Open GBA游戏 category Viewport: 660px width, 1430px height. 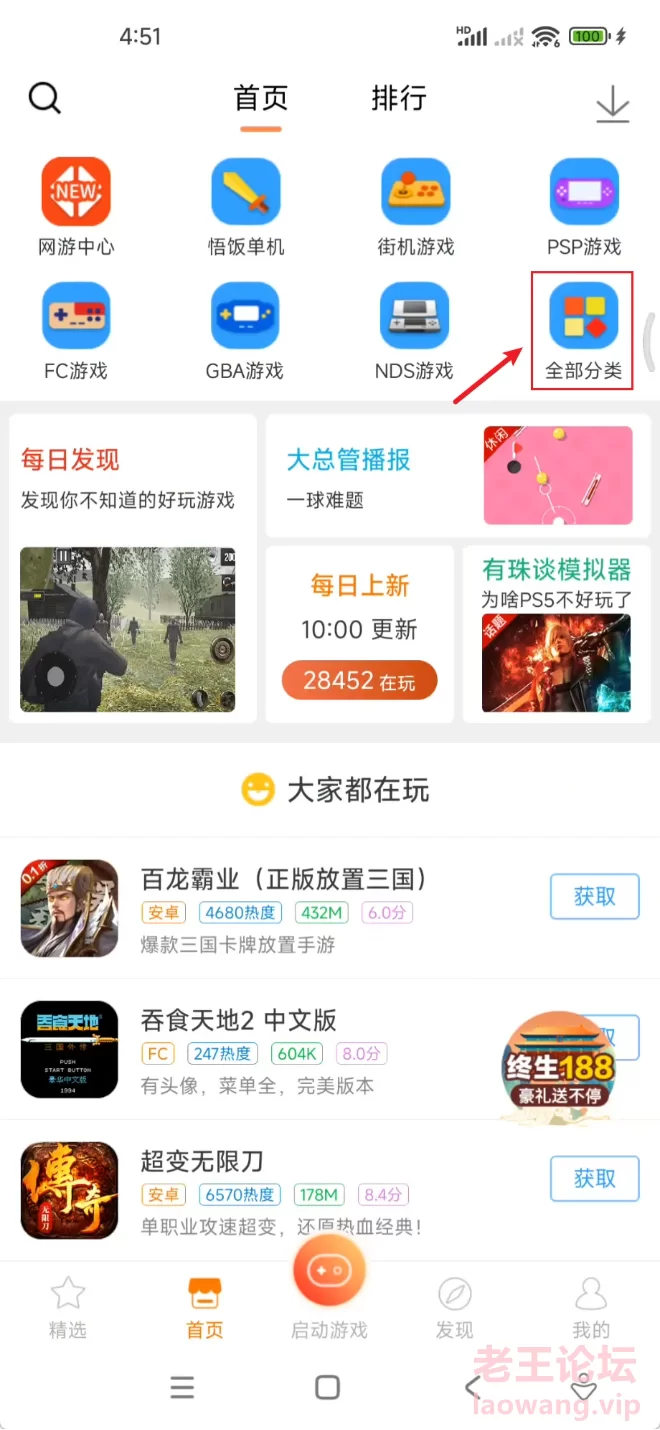pyautogui.click(x=246, y=332)
